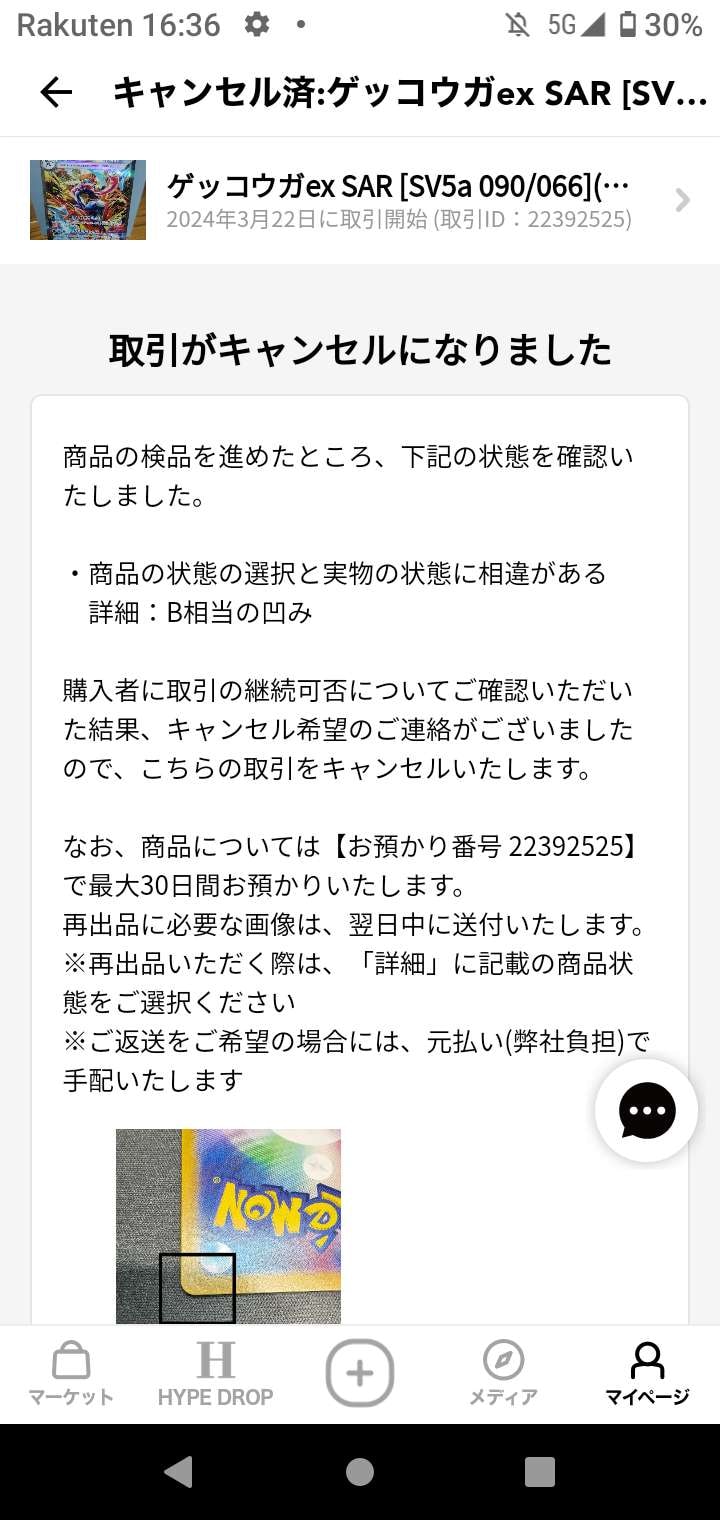Open the ゲッコウガex SAR transaction row
720x1520 pixels.
click(360, 200)
